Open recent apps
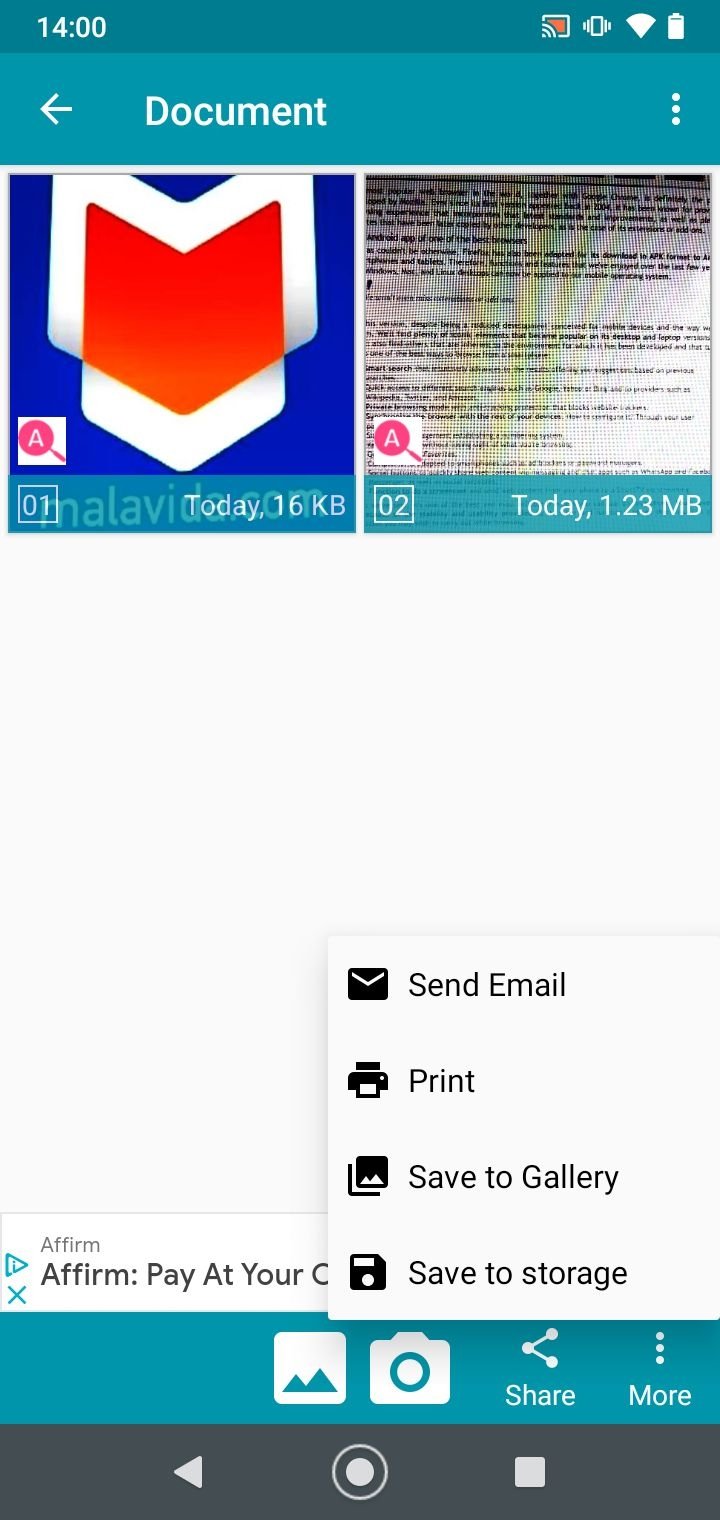This screenshot has height=1520, width=720. [530, 1472]
